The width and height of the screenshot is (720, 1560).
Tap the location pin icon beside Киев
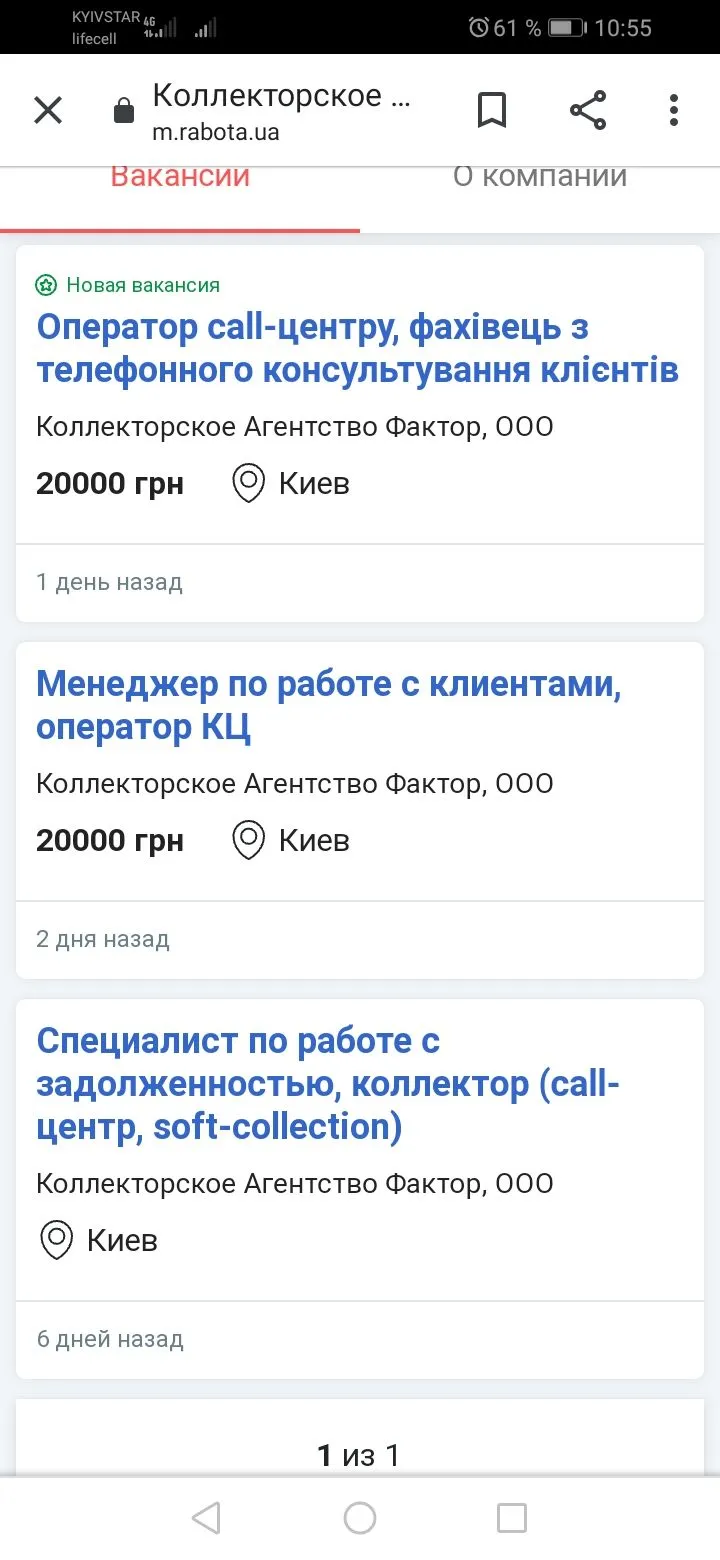pyautogui.click(x=247, y=481)
